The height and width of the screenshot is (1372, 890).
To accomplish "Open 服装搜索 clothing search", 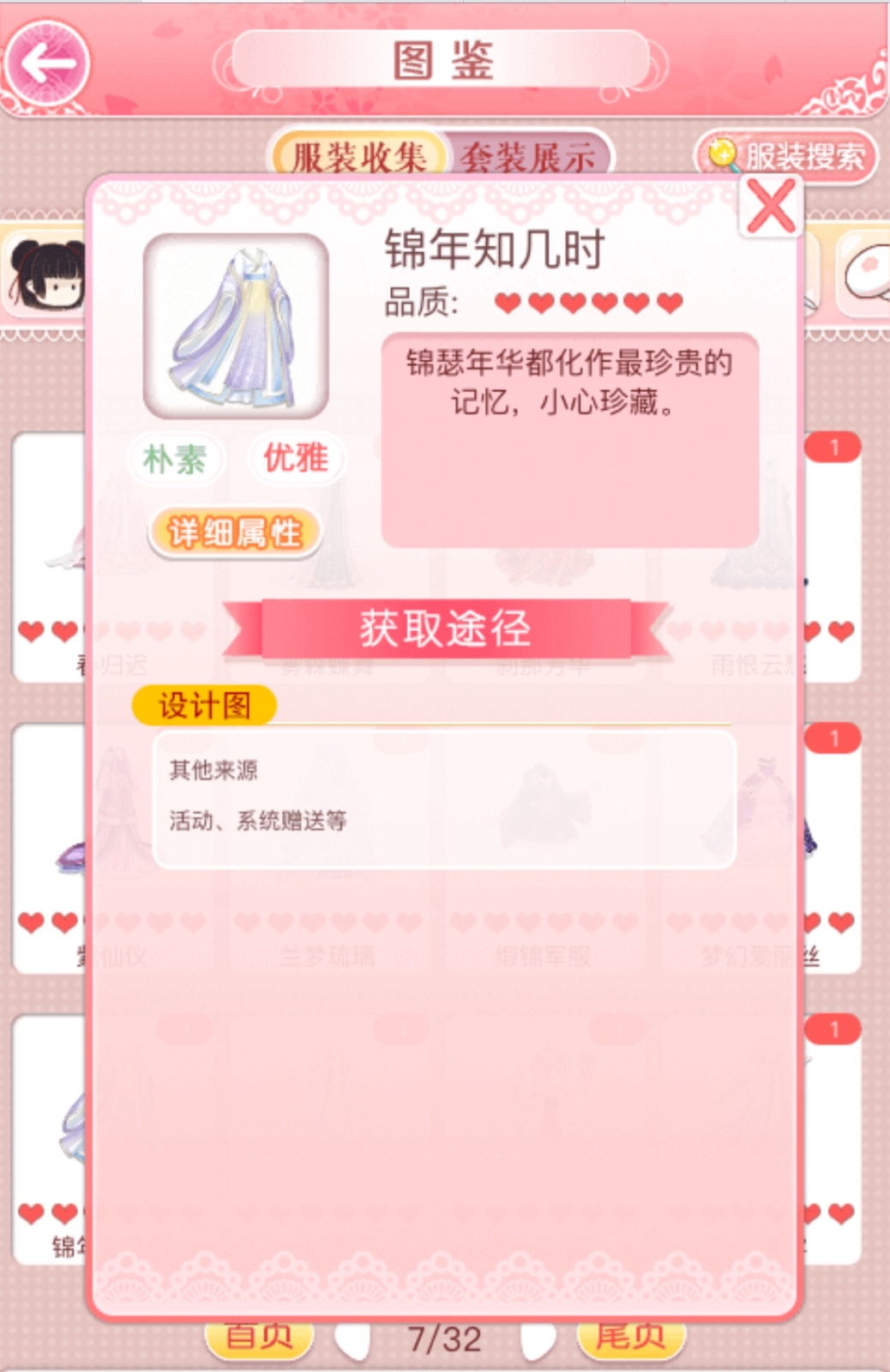I will [786, 156].
